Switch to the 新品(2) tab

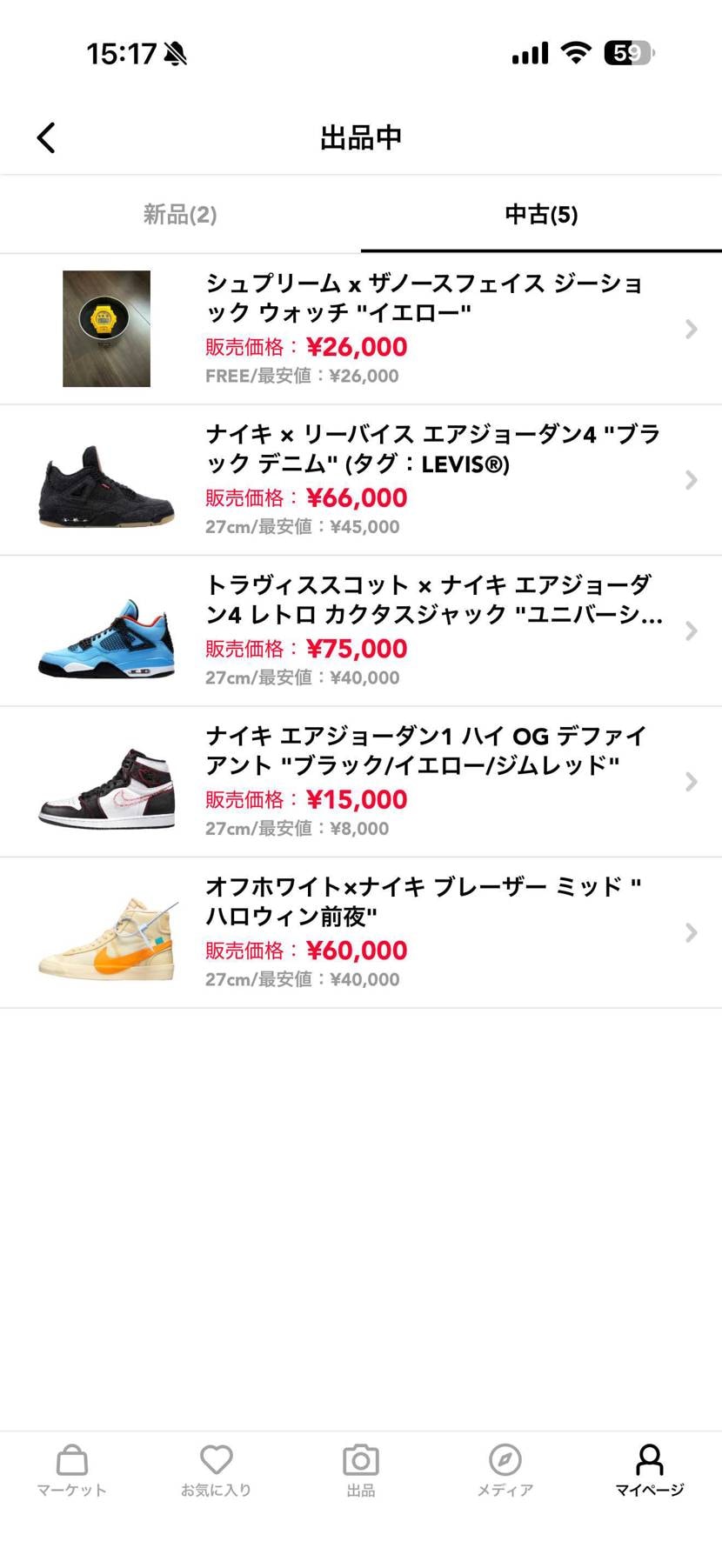[x=179, y=214]
